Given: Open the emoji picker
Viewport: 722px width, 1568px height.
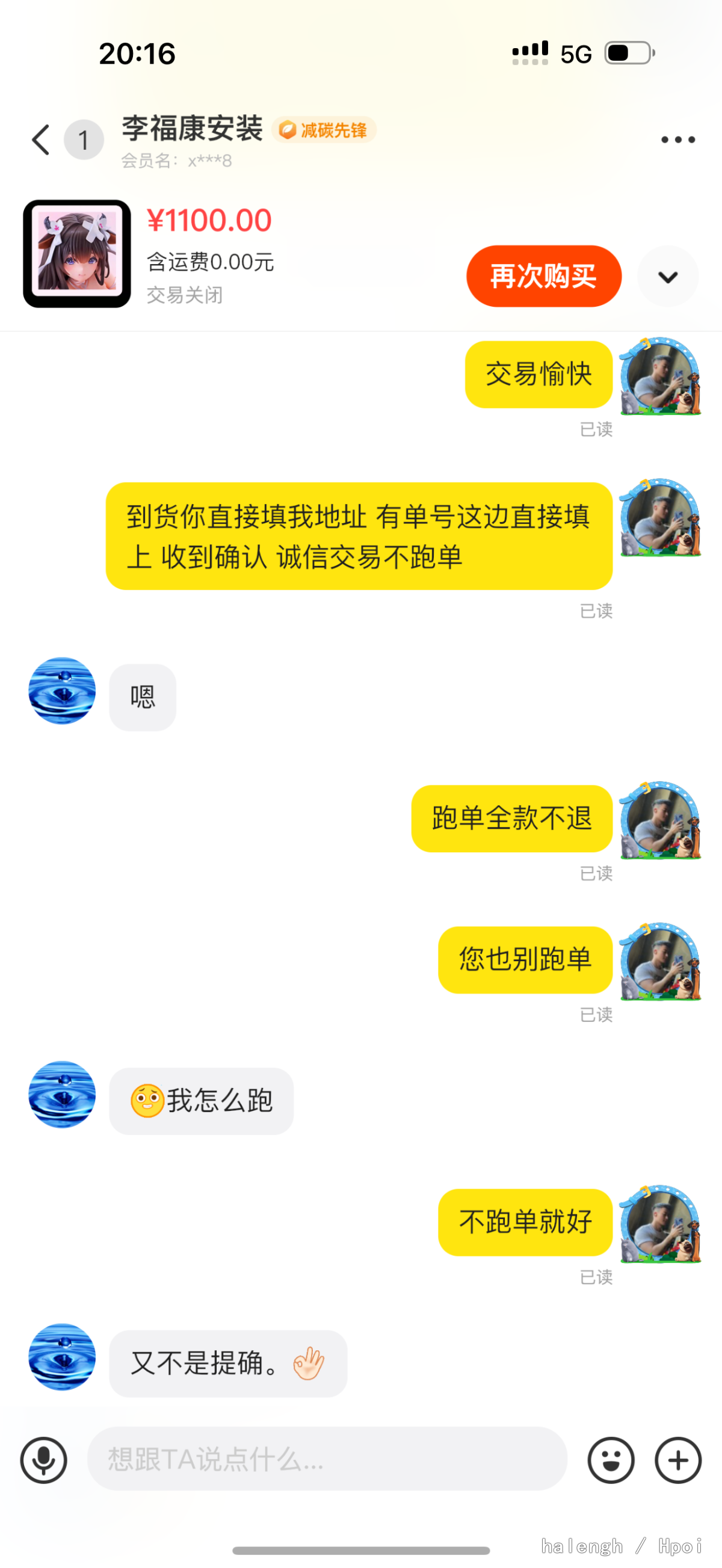Looking at the screenshot, I should (x=611, y=1460).
